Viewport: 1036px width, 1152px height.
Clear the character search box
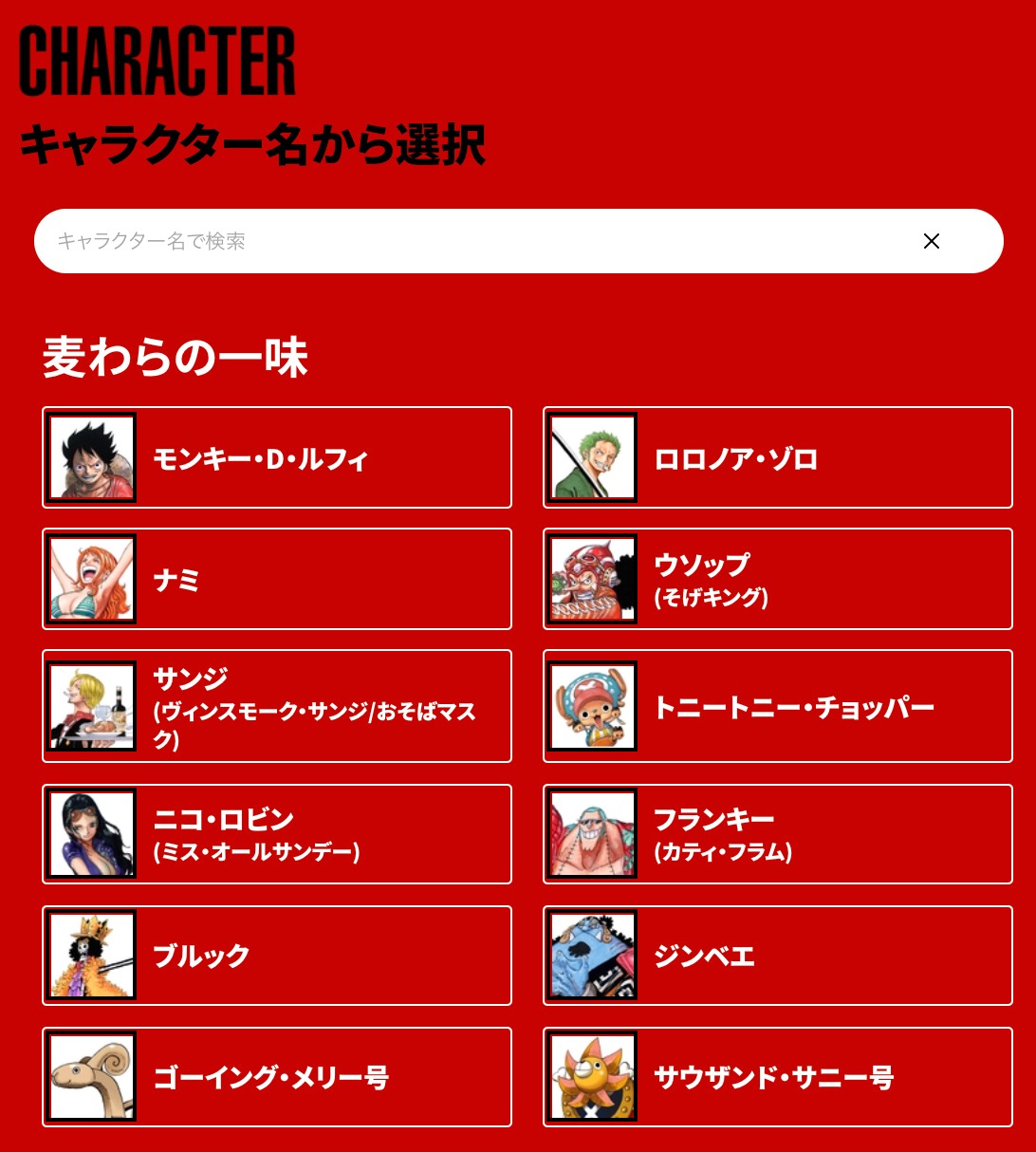tap(931, 241)
